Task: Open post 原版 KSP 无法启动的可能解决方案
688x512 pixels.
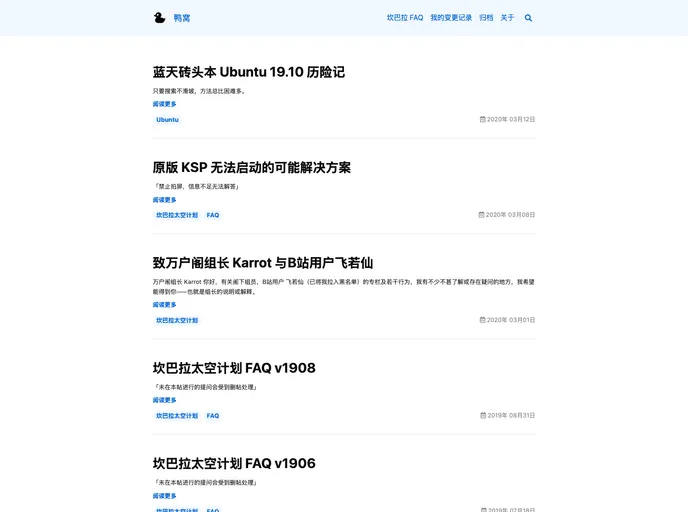Action: (251, 168)
